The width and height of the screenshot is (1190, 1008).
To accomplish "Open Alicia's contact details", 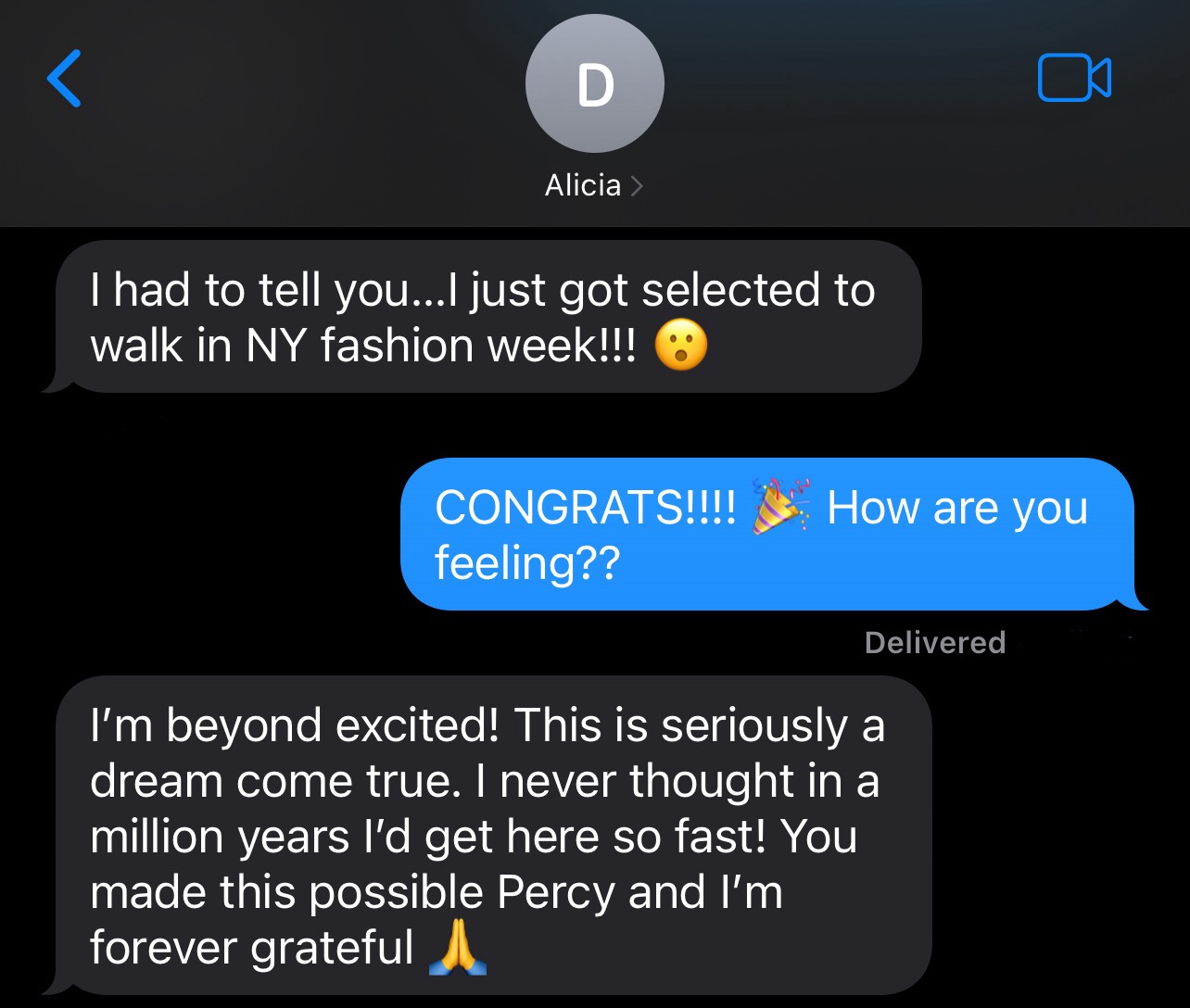I will coord(593,185).
